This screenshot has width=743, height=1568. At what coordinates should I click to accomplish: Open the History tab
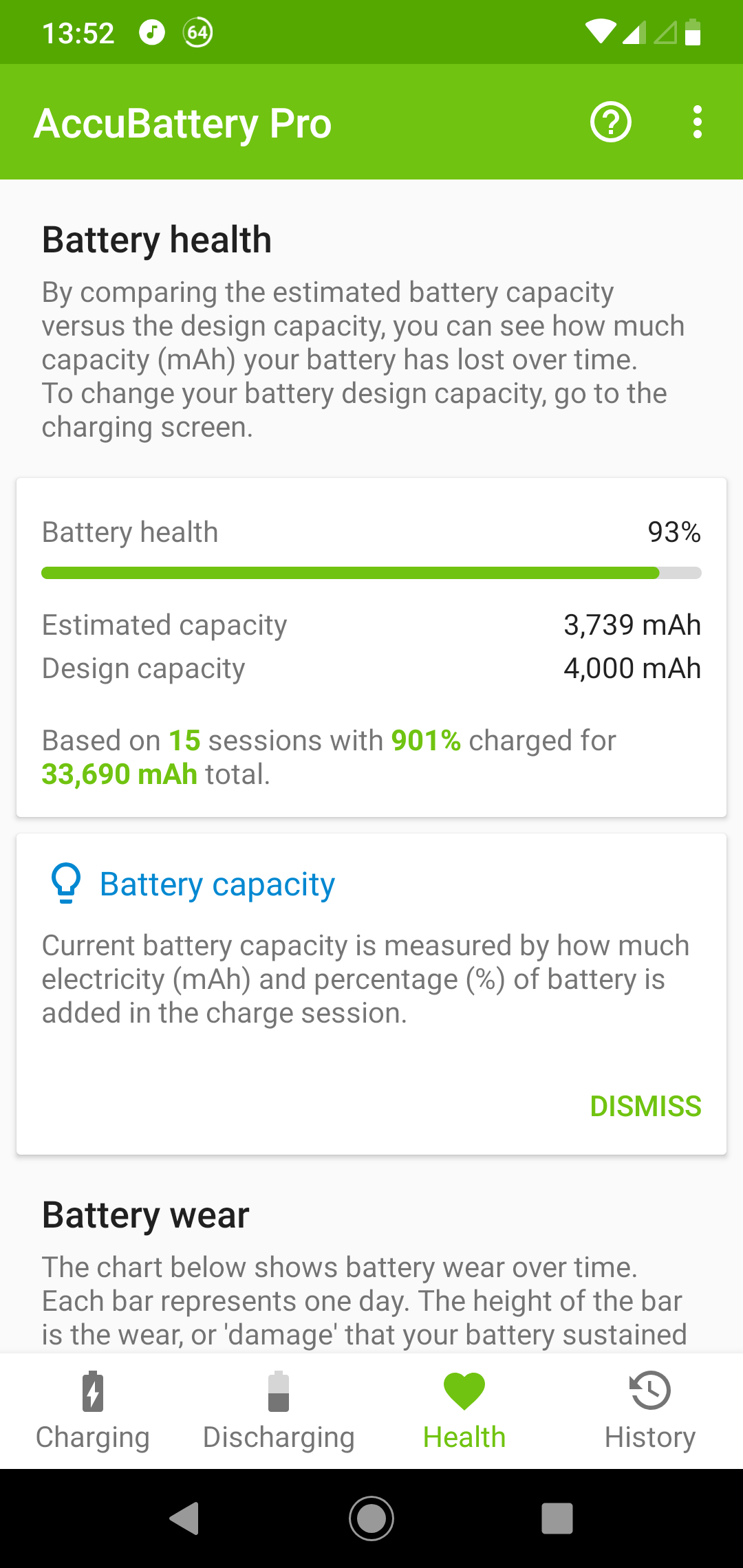point(650,1411)
